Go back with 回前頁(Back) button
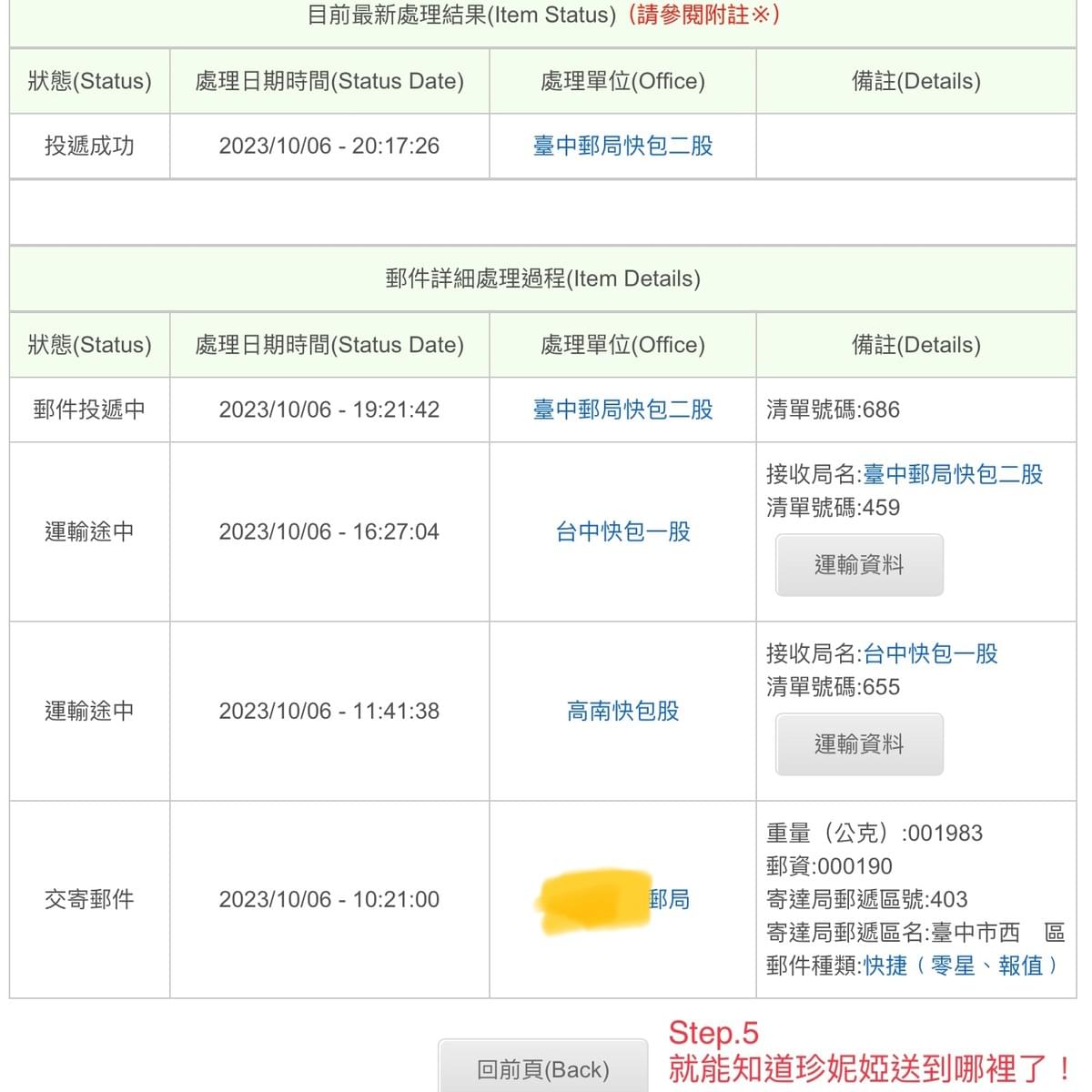Image resolution: width=1092 pixels, height=1092 pixels. coord(542,1068)
